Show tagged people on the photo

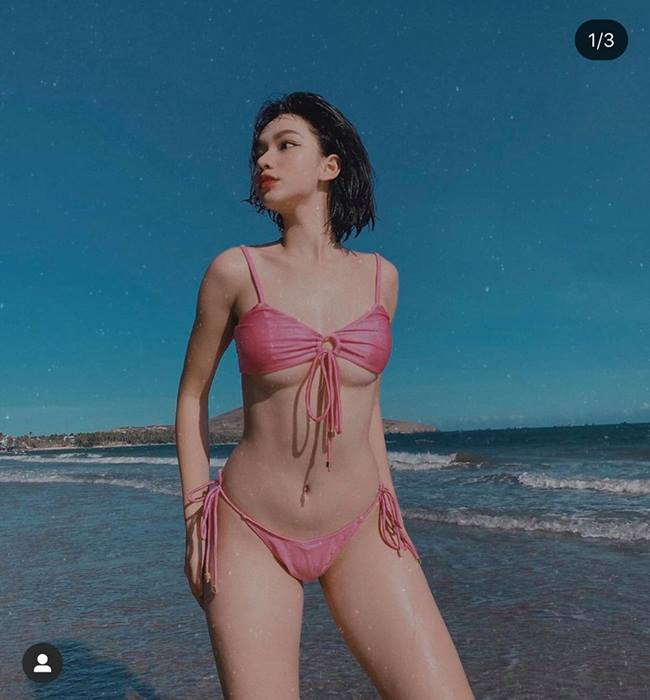(x=42, y=662)
